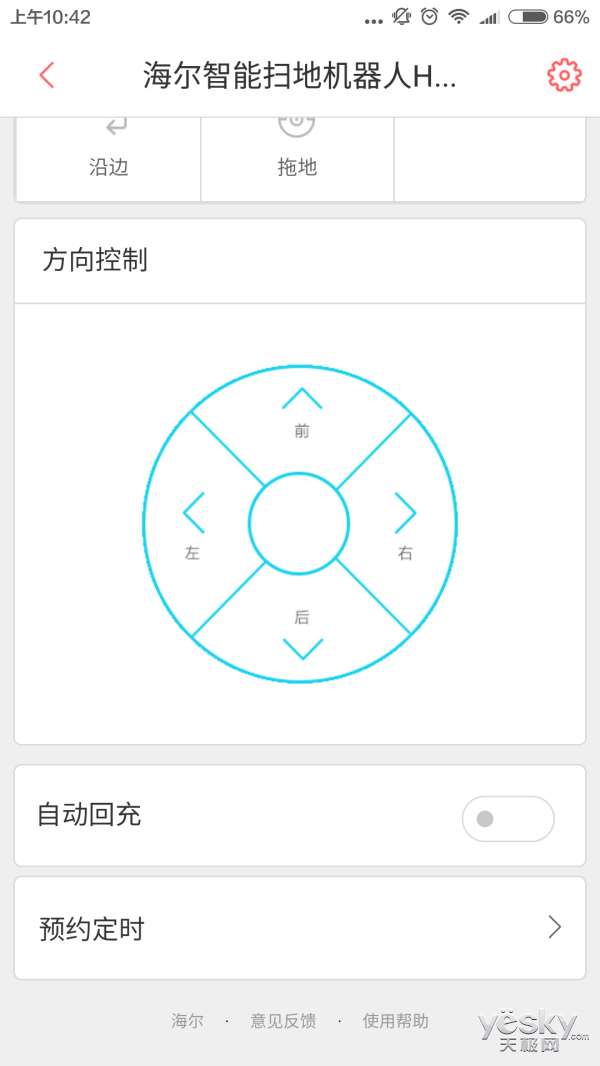Steer the robot left with 左
Viewport: 600px width, 1066px height.
coord(194,524)
